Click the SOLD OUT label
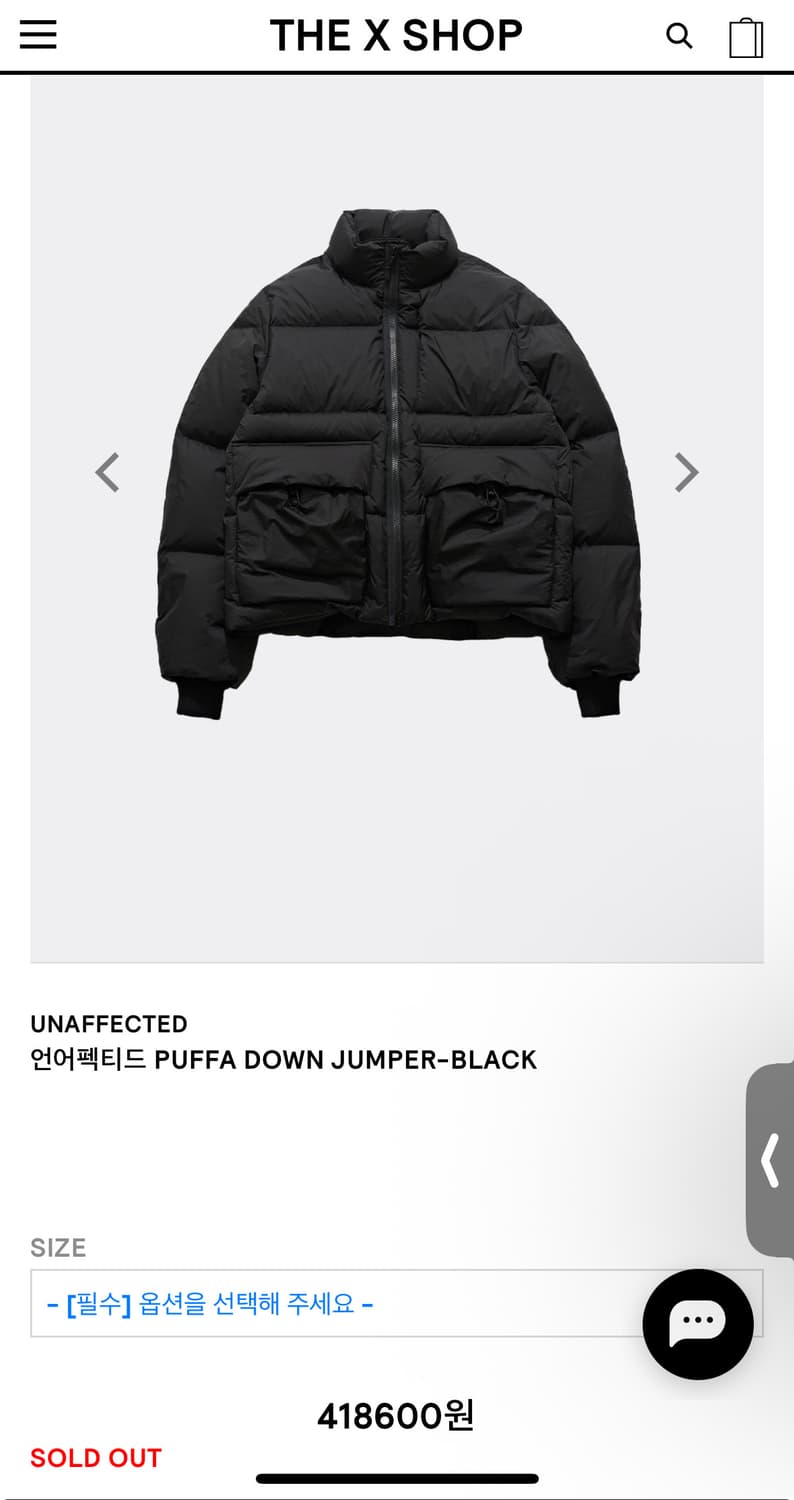The image size is (794, 1500). tap(95, 1457)
